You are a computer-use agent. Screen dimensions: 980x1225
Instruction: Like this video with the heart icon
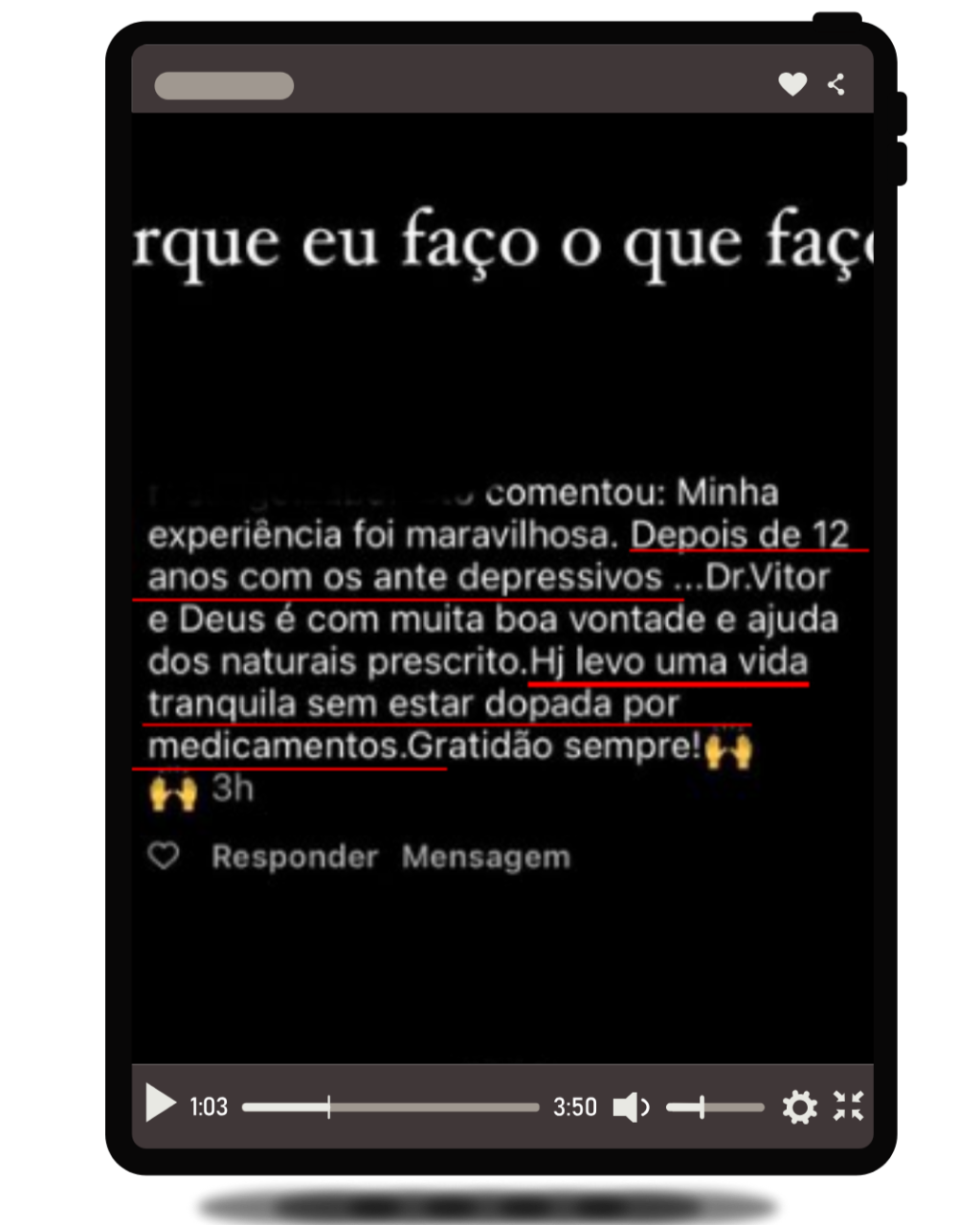point(792,84)
